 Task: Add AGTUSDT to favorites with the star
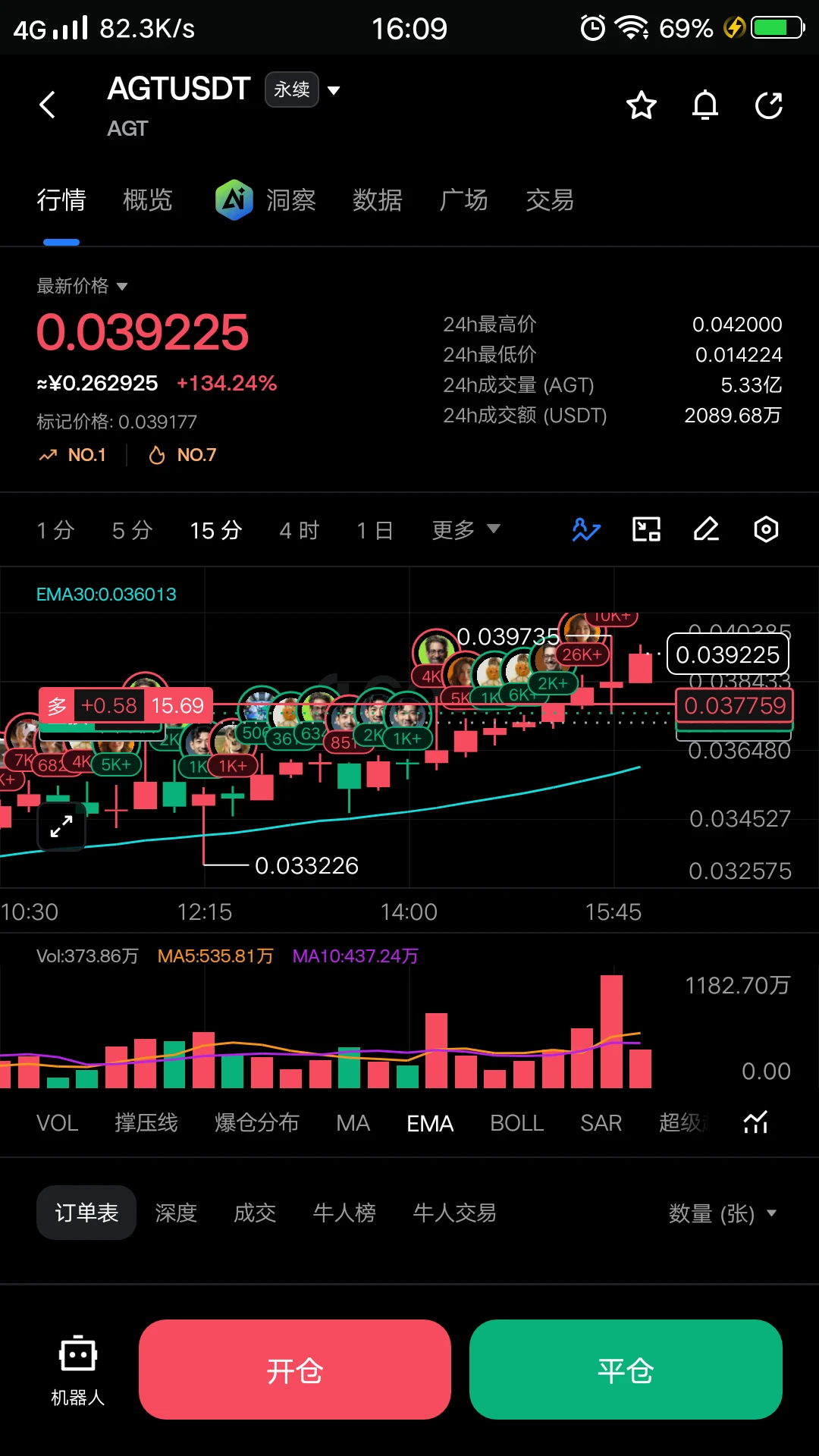642,105
